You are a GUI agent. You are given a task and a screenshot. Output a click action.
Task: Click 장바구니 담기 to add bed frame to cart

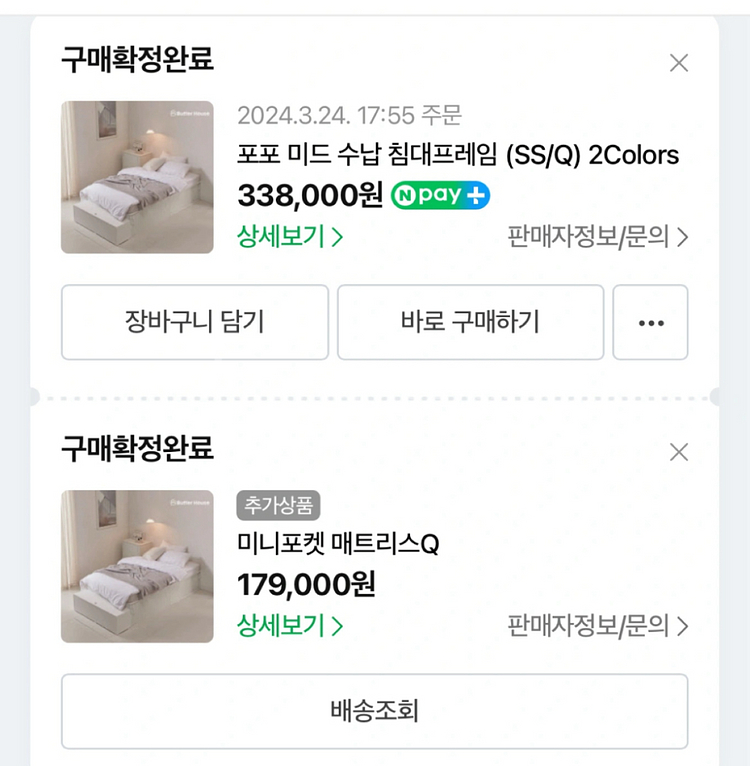pyautogui.click(x=194, y=322)
